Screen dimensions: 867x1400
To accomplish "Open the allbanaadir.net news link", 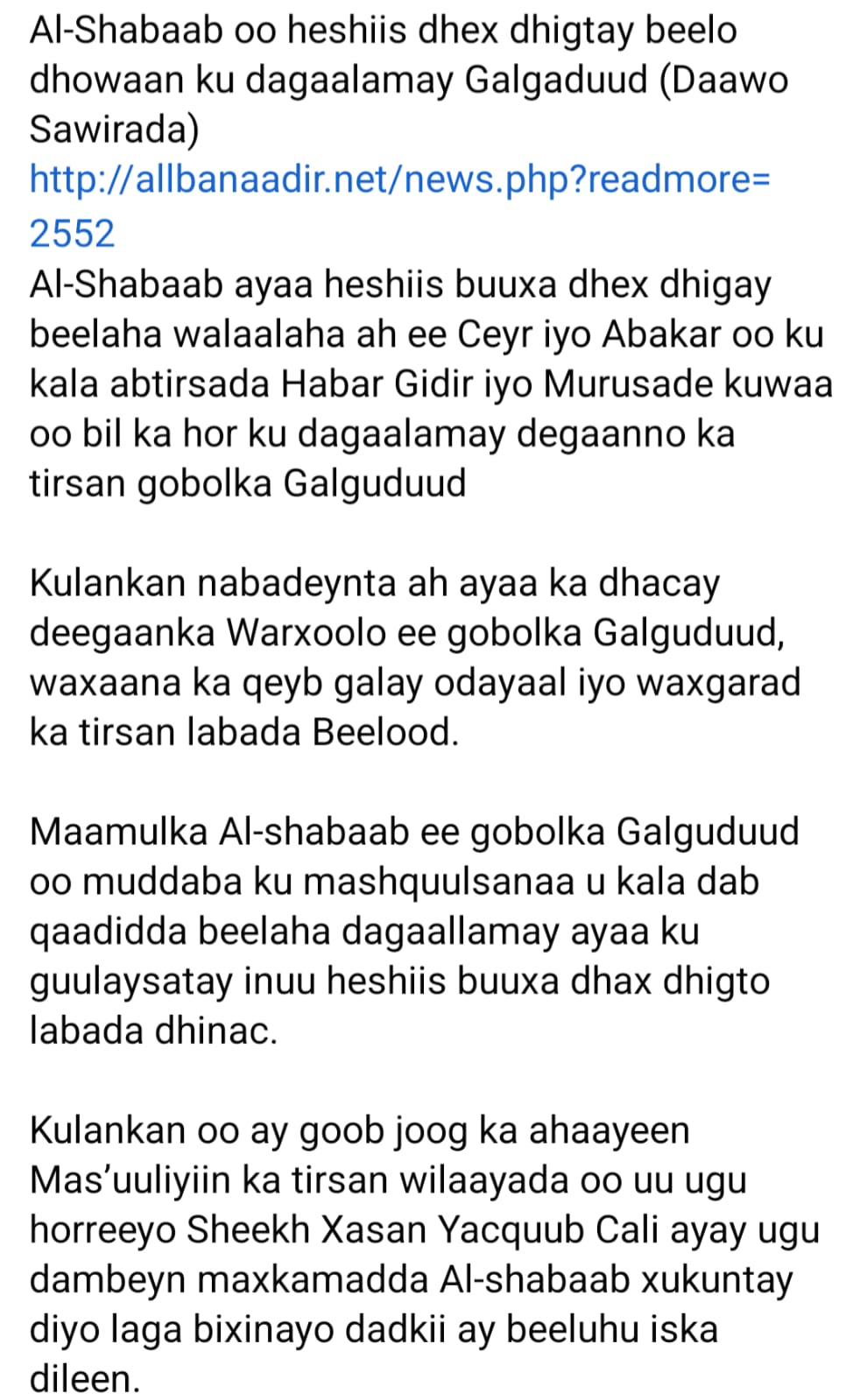I will point(399,180).
